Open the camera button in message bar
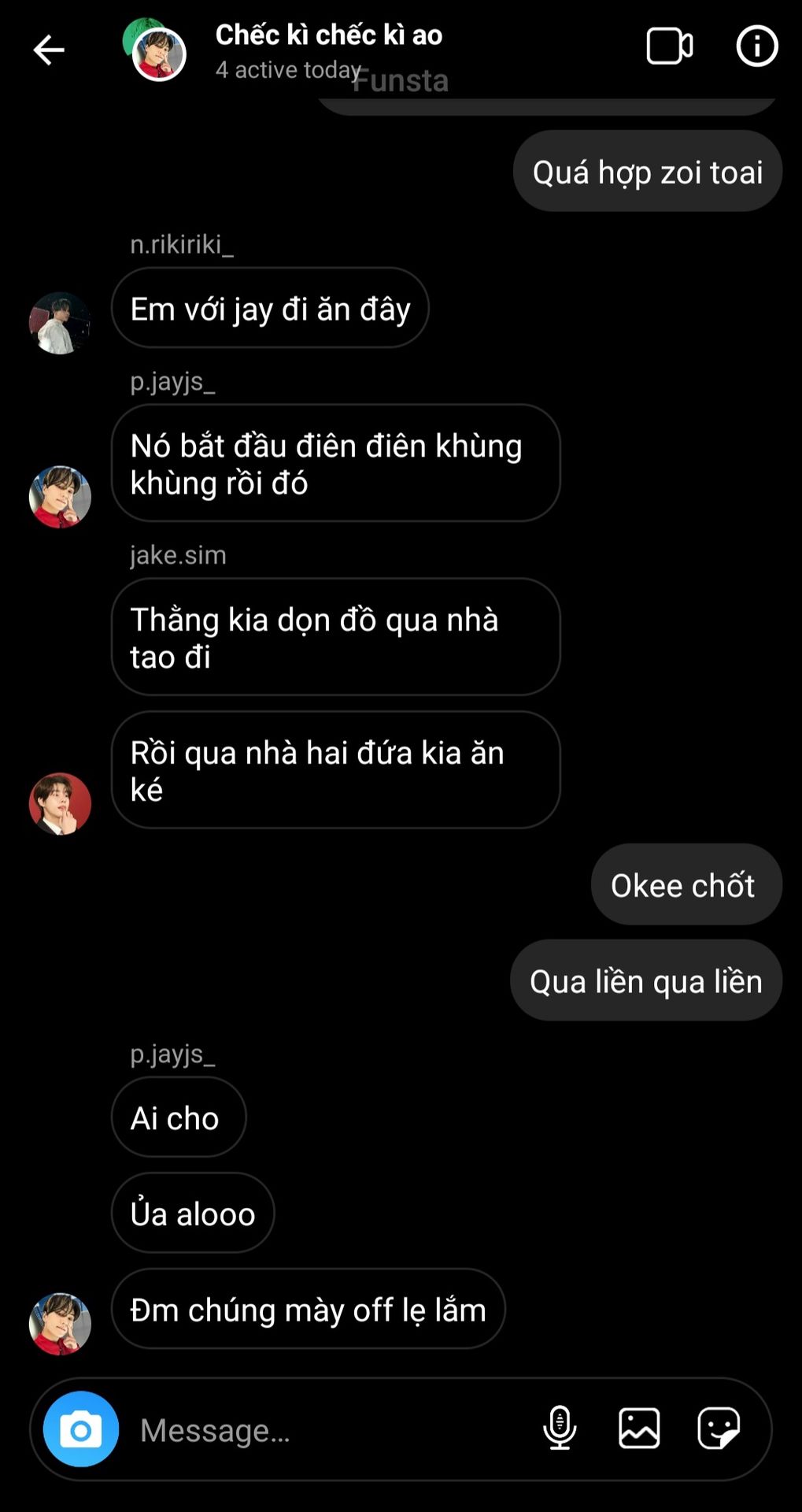This screenshot has height=1512, width=802. (x=81, y=1429)
